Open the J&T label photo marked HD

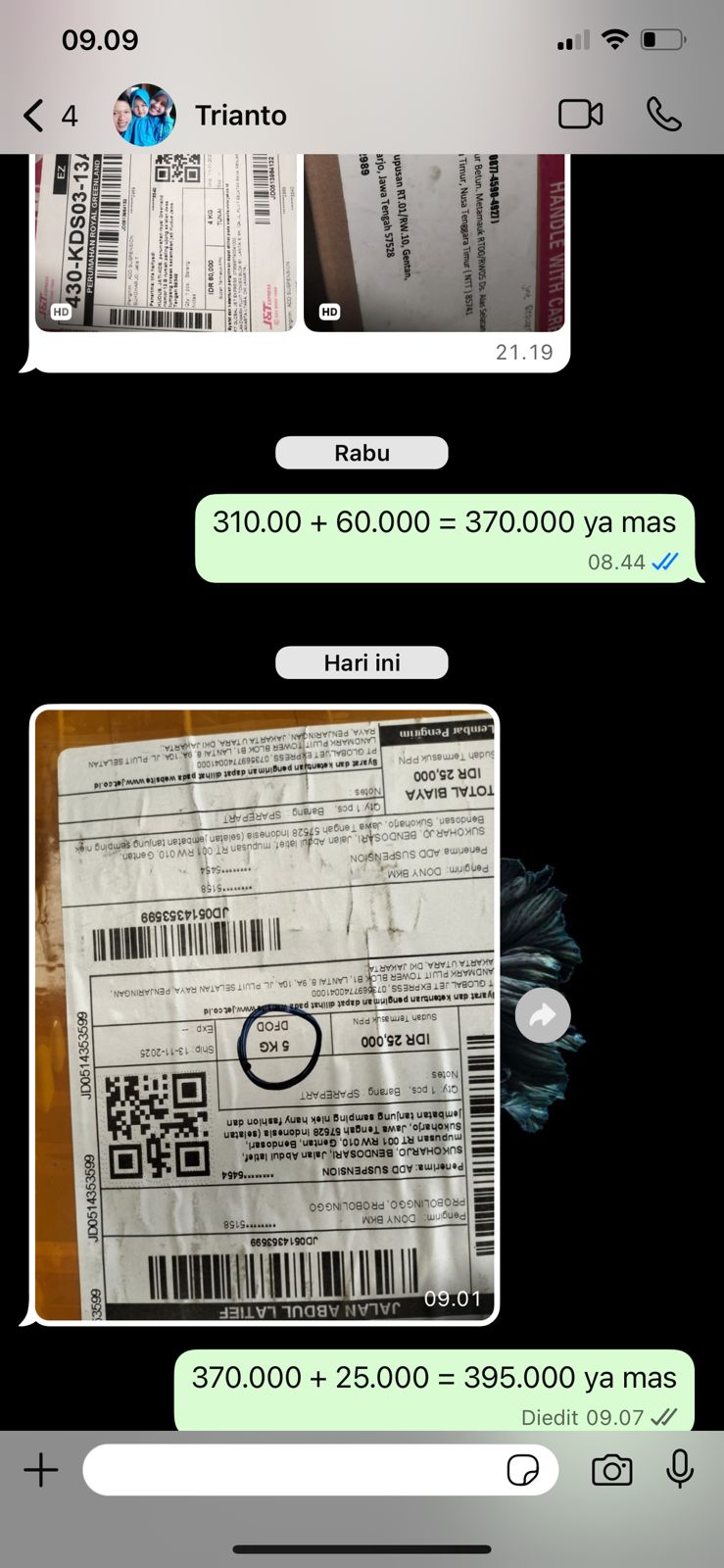165,243
